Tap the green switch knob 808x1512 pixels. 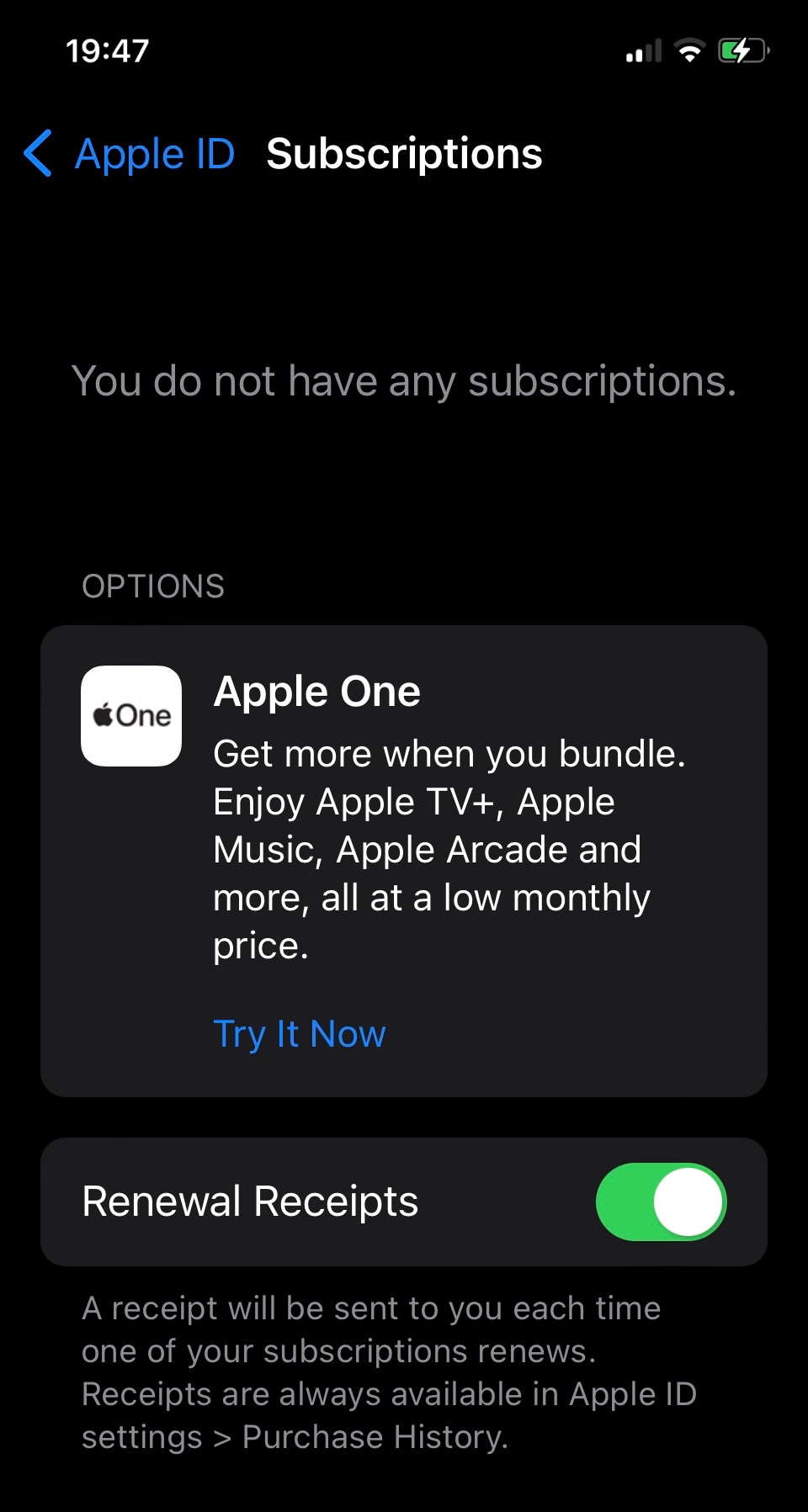[686, 1202]
